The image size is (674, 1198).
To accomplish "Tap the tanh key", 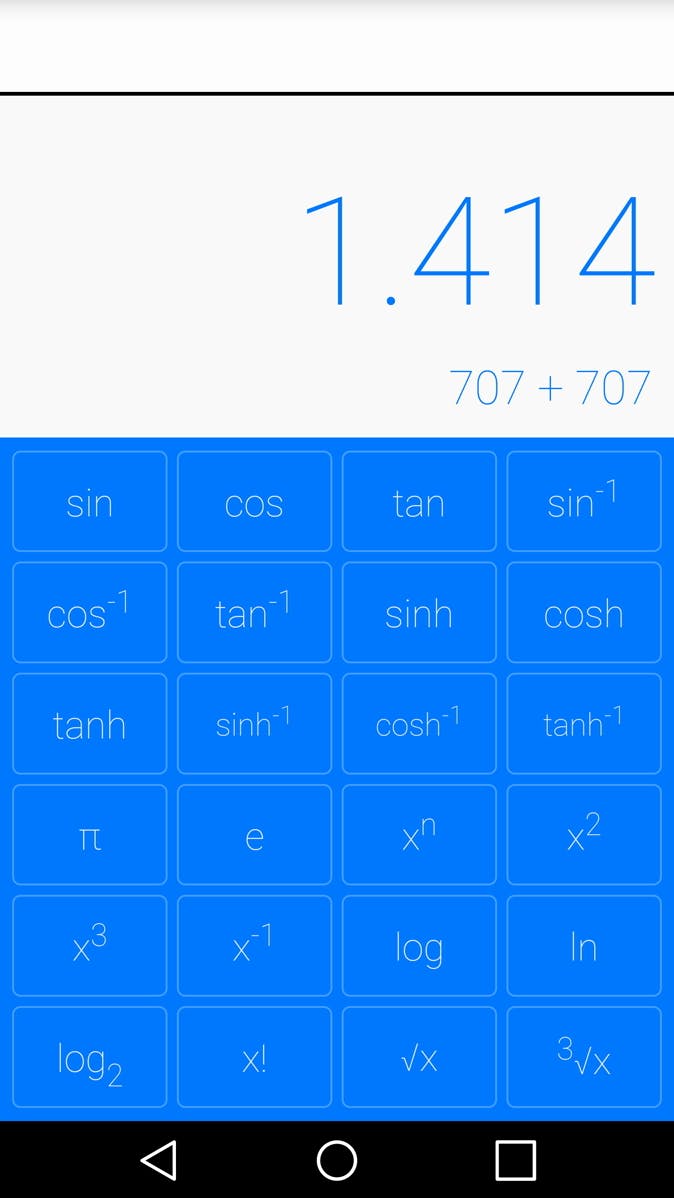I will (89, 723).
